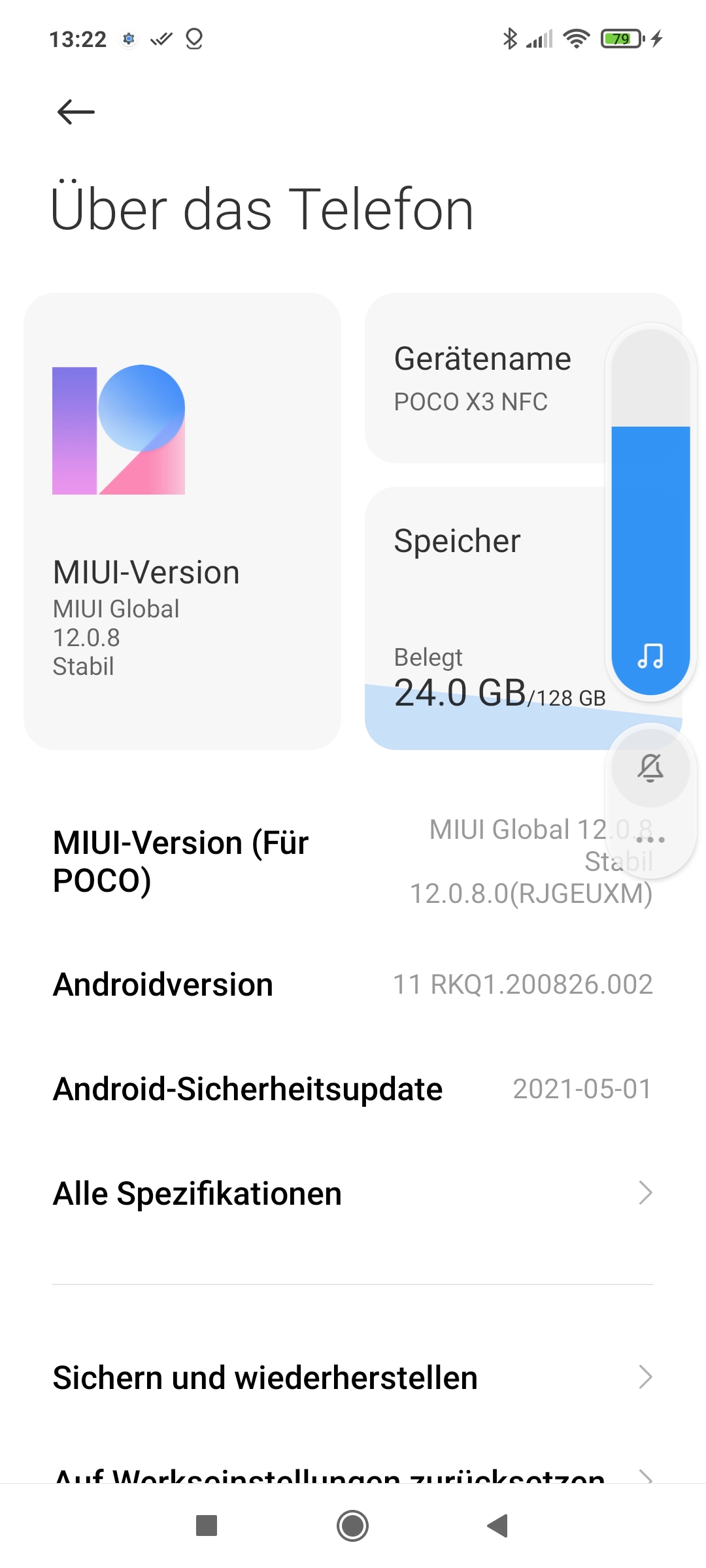Open the MIUI-Version card
This screenshot has height=1568, width=706.
[x=182, y=521]
